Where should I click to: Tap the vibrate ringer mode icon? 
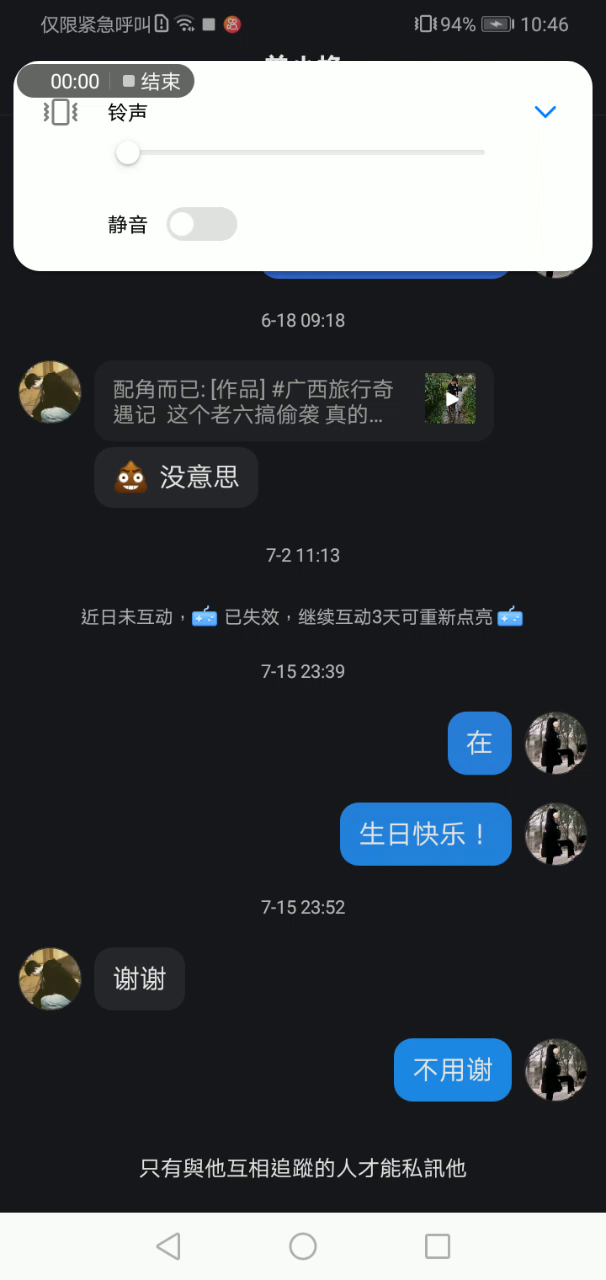coord(60,112)
